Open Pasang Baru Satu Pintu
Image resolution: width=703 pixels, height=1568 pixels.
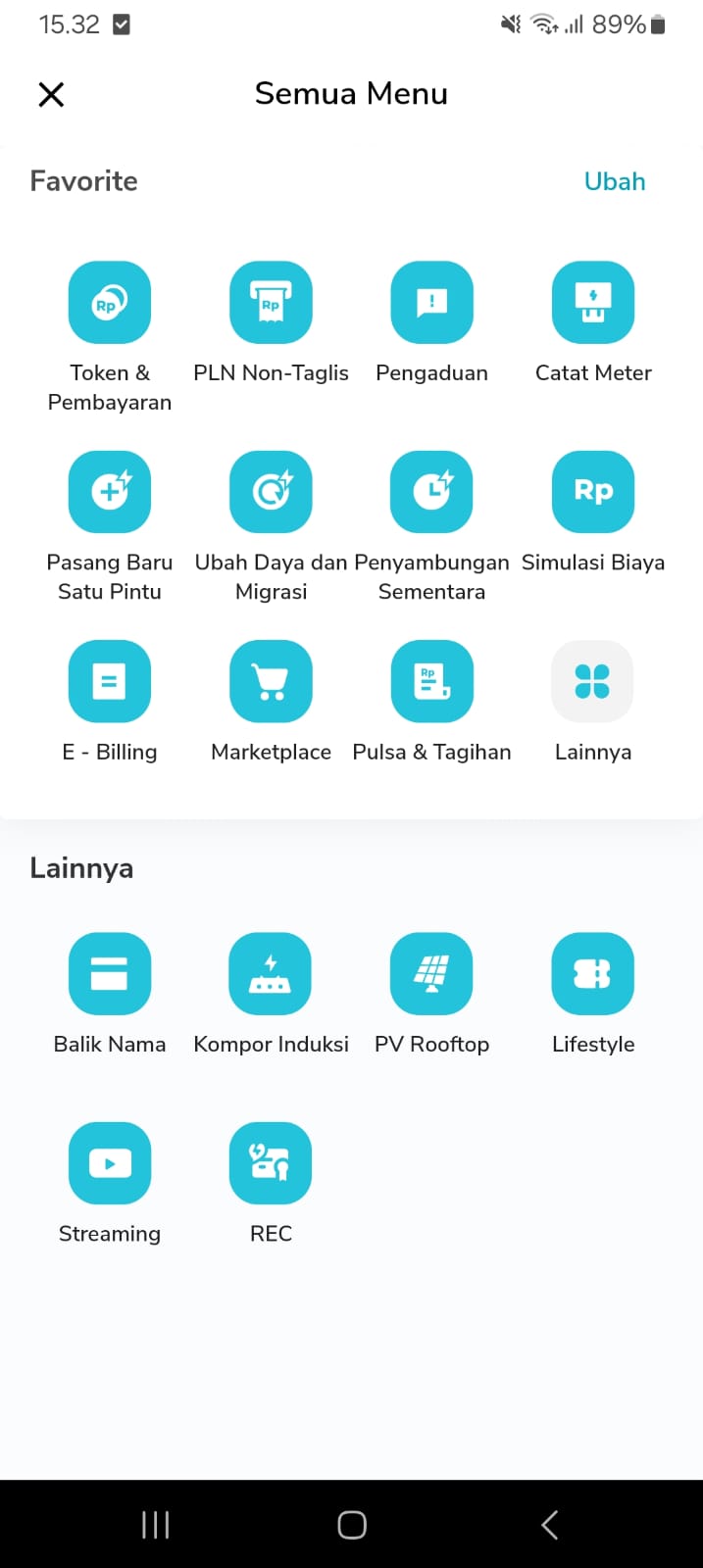(110, 492)
